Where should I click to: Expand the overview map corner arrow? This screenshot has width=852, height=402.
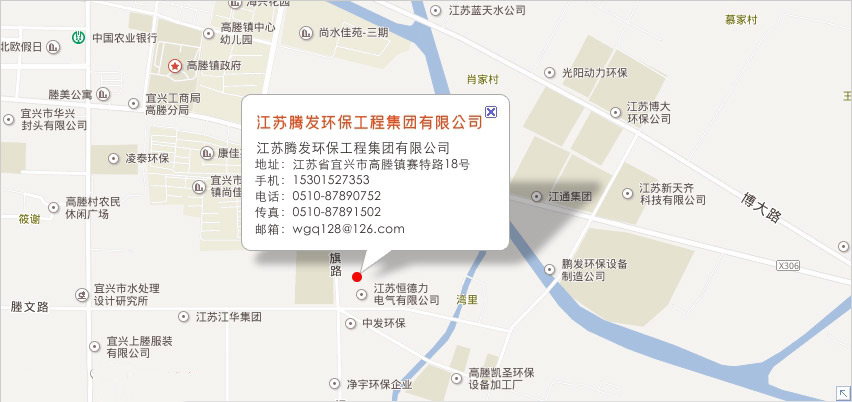pos(844,394)
